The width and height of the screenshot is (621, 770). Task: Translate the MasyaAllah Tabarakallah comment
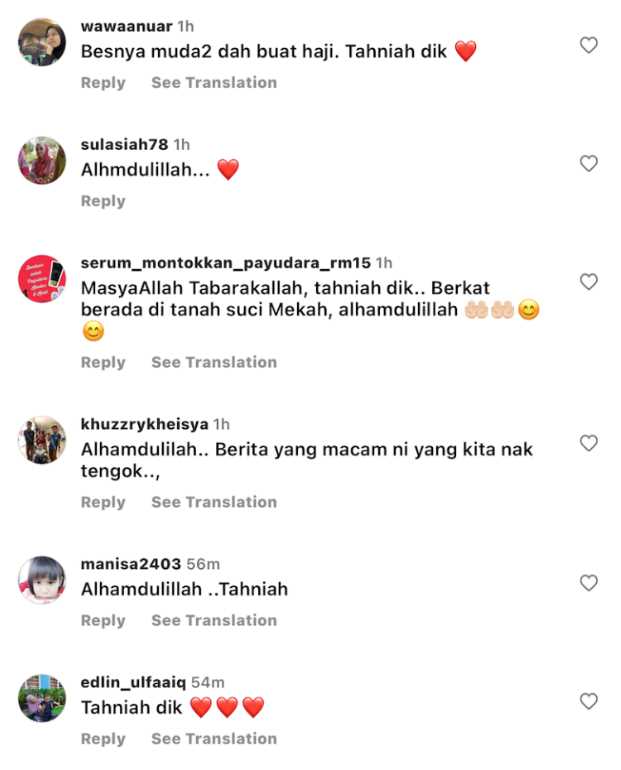pyautogui.click(x=214, y=362)
